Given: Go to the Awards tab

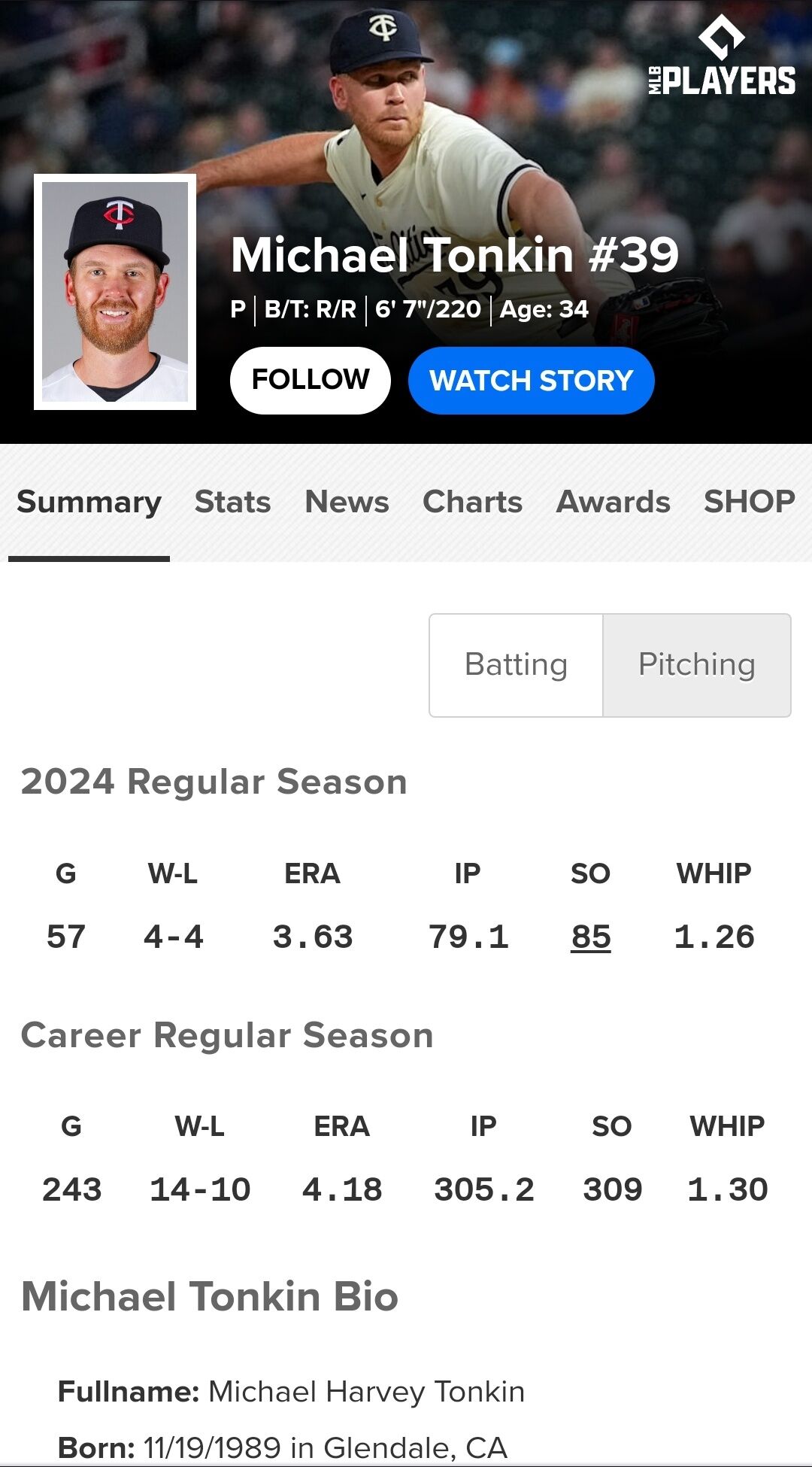Looking at the screenshot, I should (613, 503).
